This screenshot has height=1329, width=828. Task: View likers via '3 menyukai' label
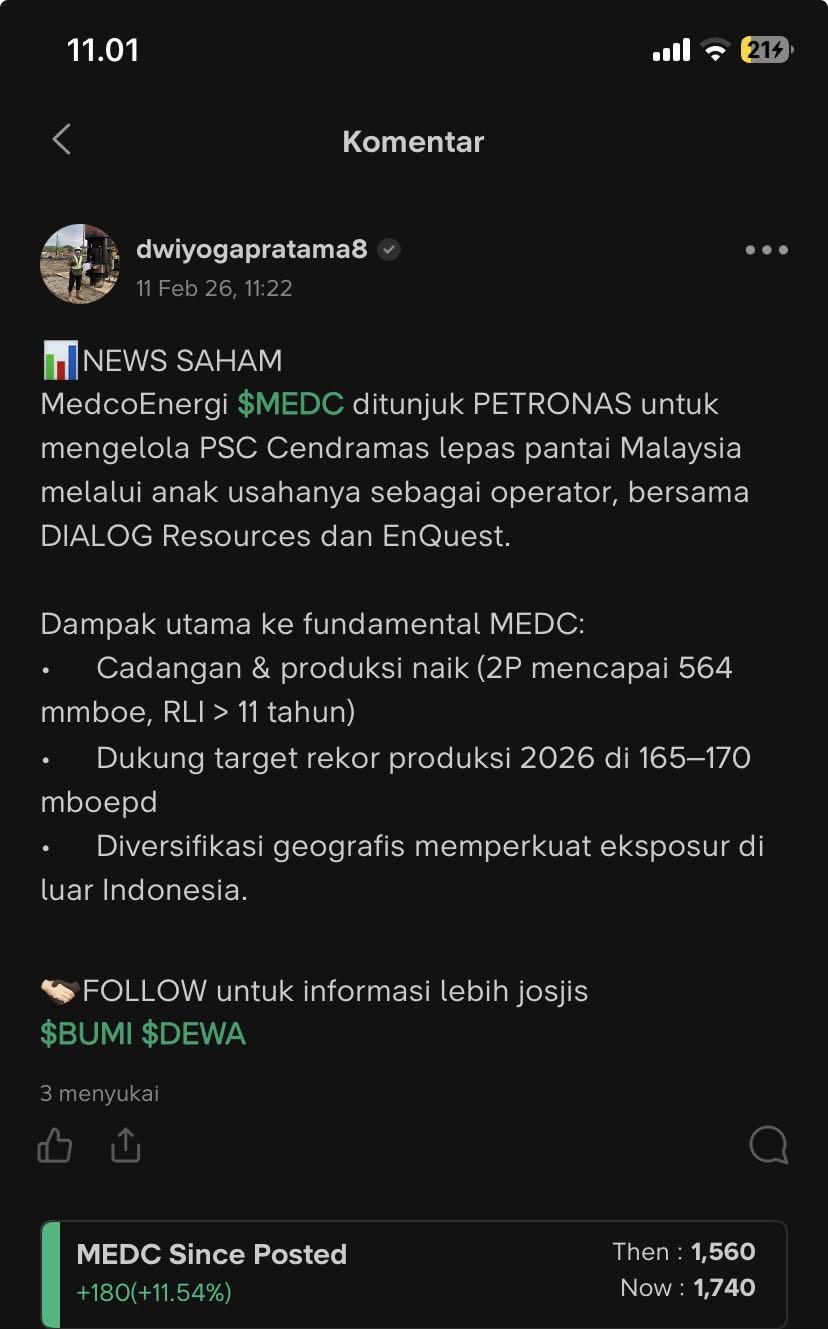pyautogui.click(x=98, y=1093)
